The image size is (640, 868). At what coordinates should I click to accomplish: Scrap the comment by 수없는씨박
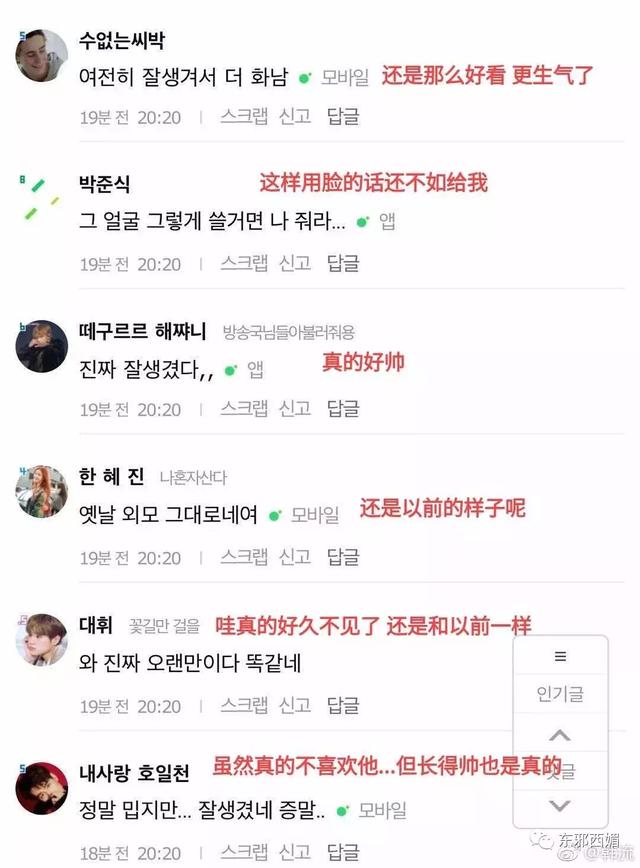(244, 117)
